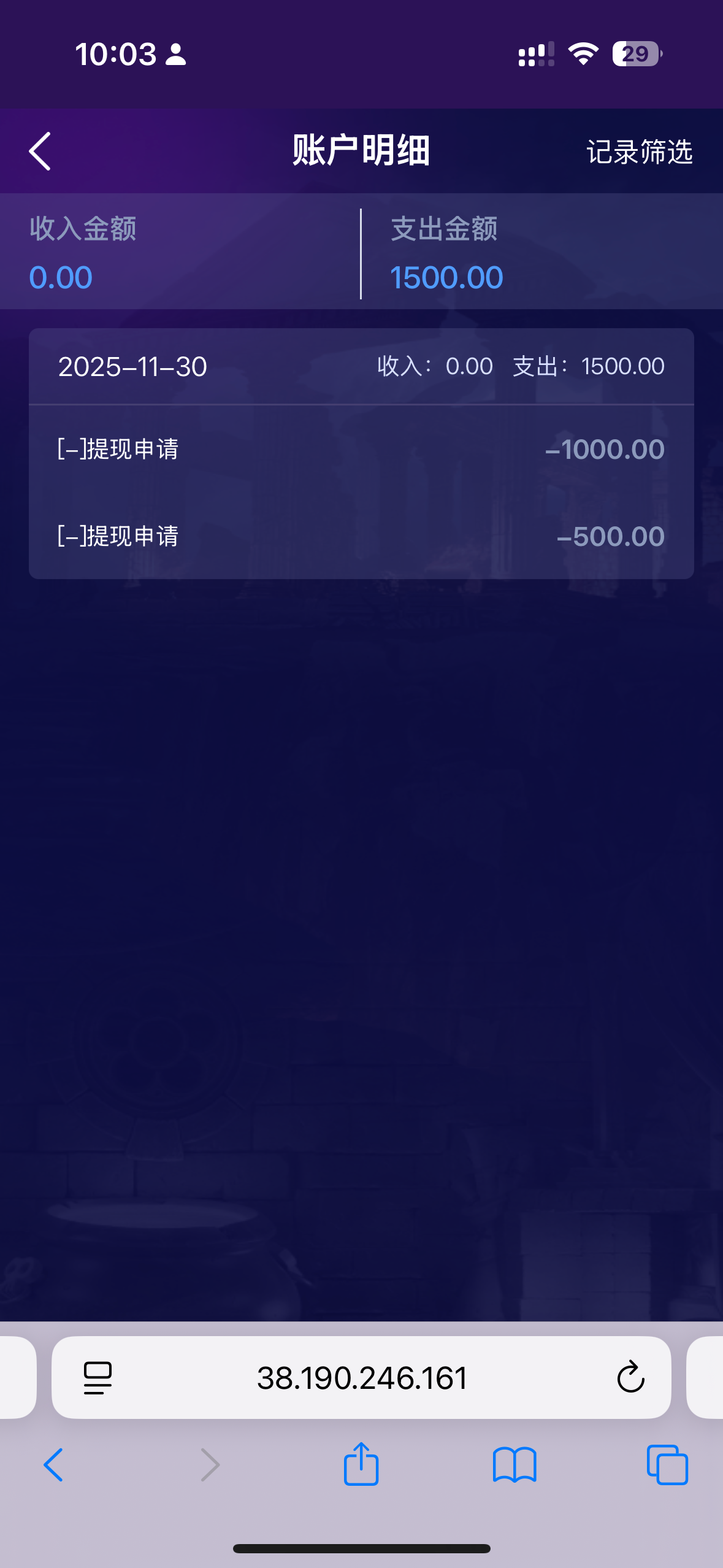This screenshot has height=1568, width=723.
Task: Reload the current web page
Action: pos(630,1378)
